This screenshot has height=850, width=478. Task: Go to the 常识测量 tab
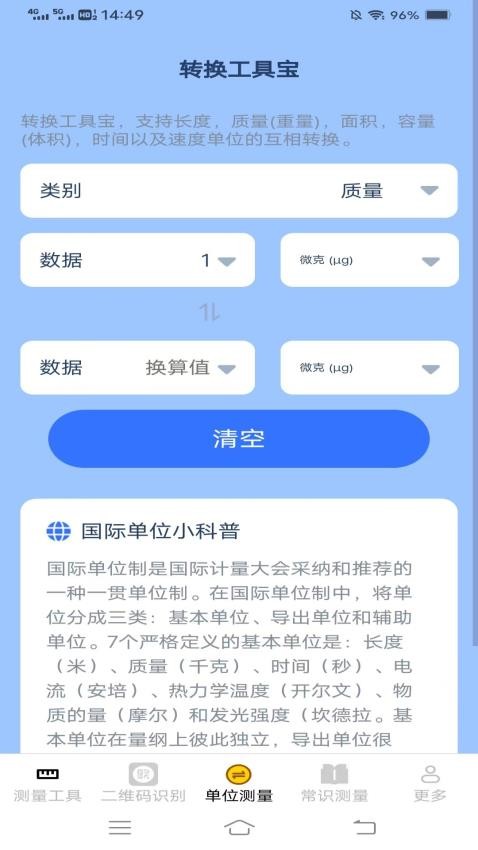(x=334, y=784)
